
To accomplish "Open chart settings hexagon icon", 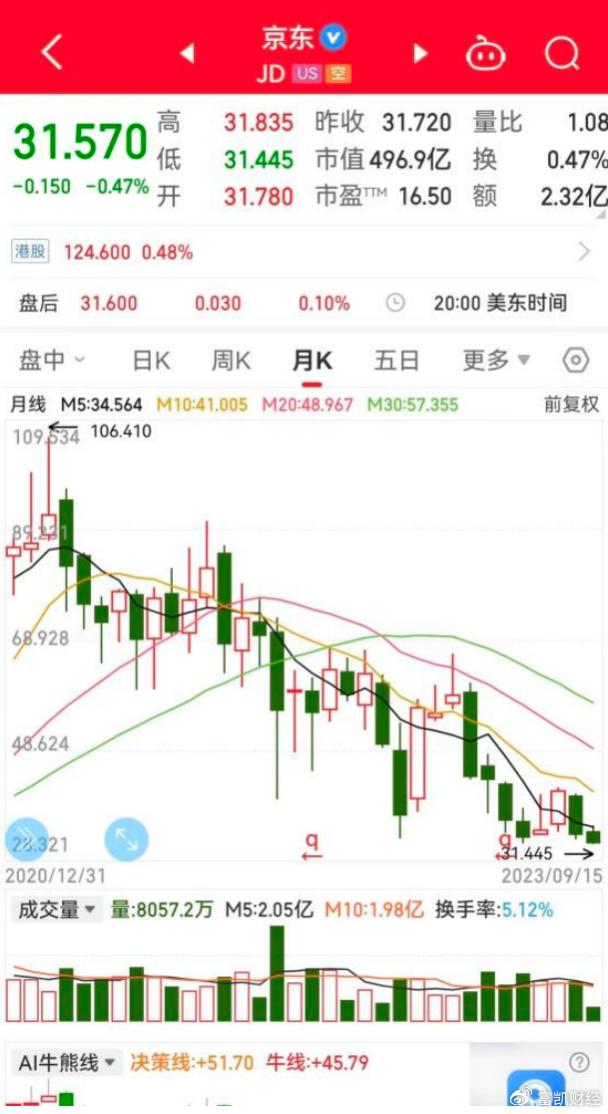I will tap(575, 361).
